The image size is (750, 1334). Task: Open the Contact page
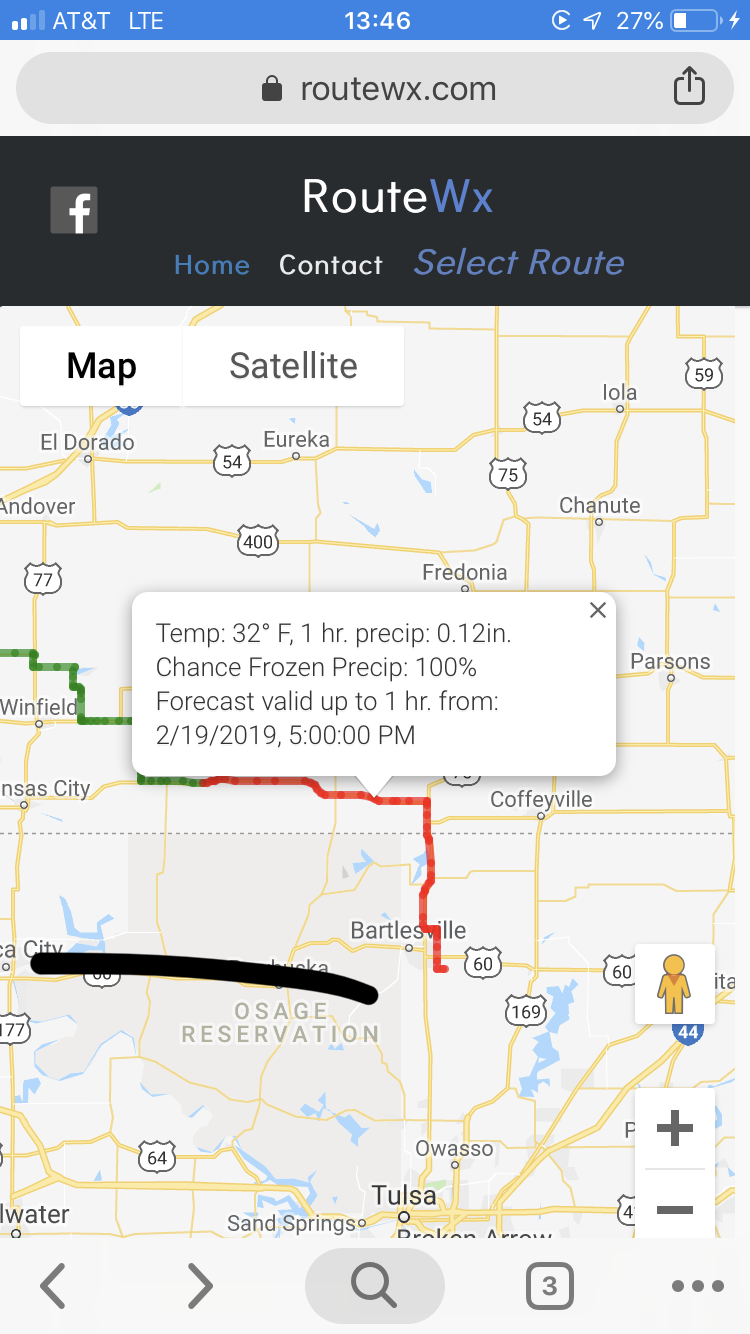(x=331, y=265)
